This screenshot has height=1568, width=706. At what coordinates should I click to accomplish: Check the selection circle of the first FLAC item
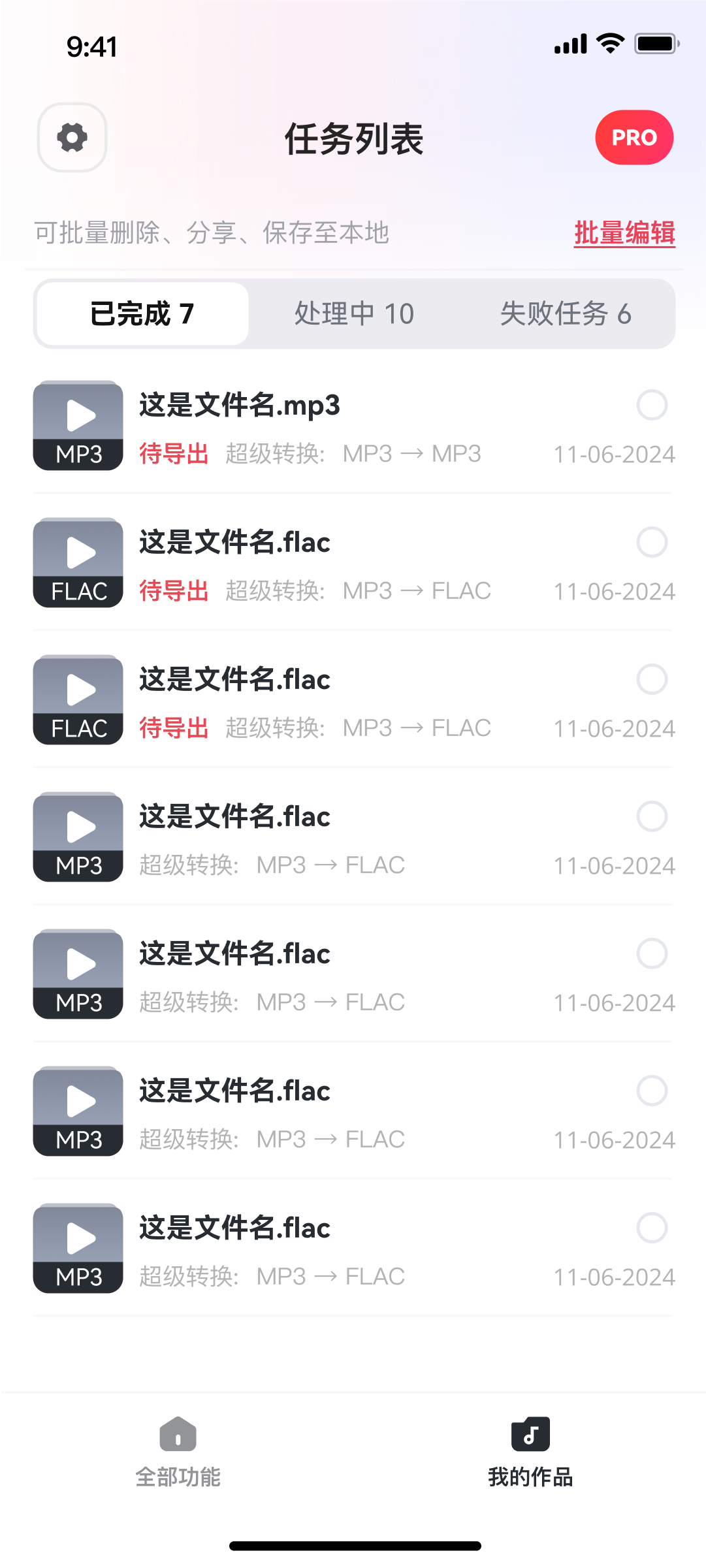point(652,543)
